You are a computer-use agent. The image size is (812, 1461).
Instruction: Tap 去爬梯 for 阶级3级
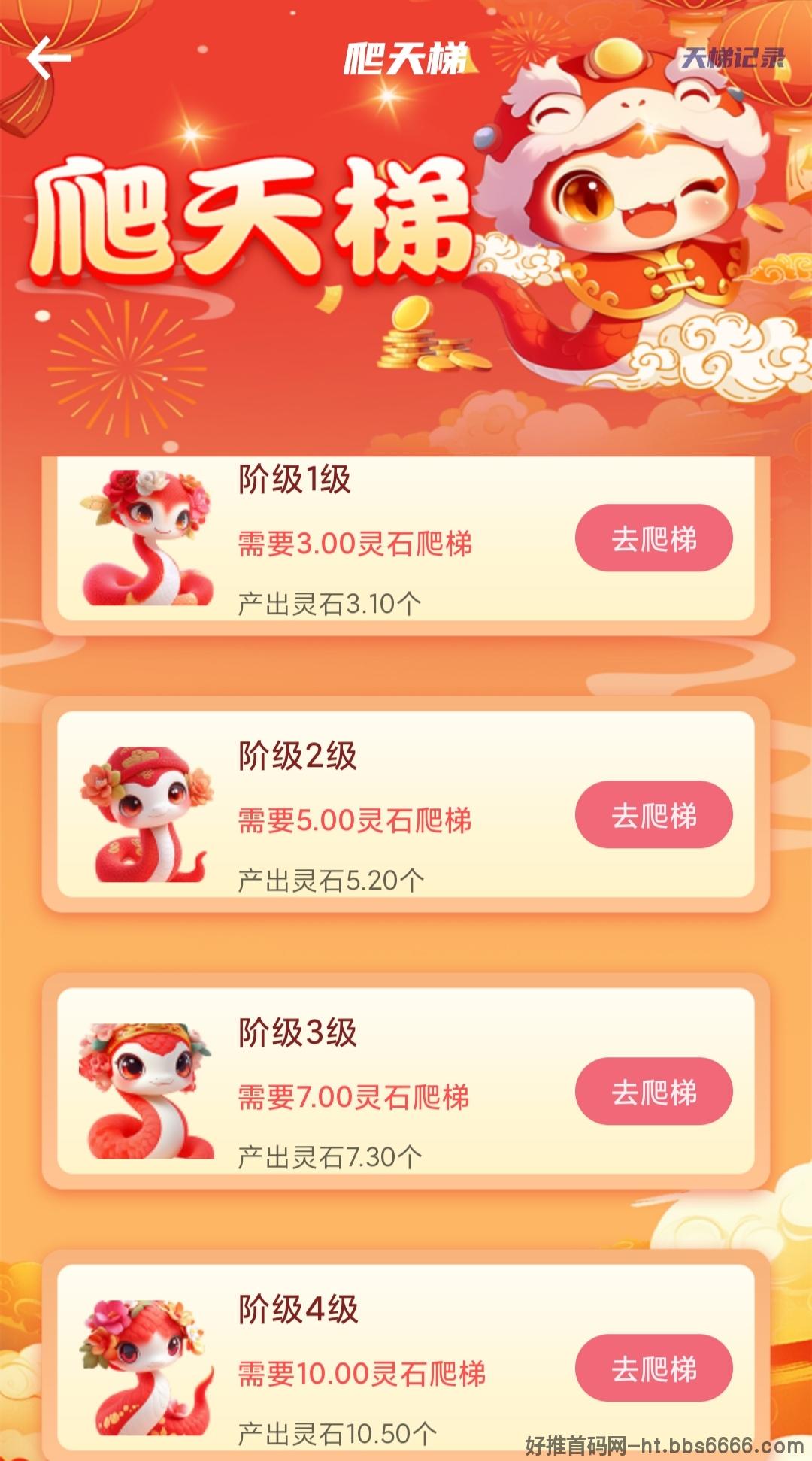pos(653,1092)
